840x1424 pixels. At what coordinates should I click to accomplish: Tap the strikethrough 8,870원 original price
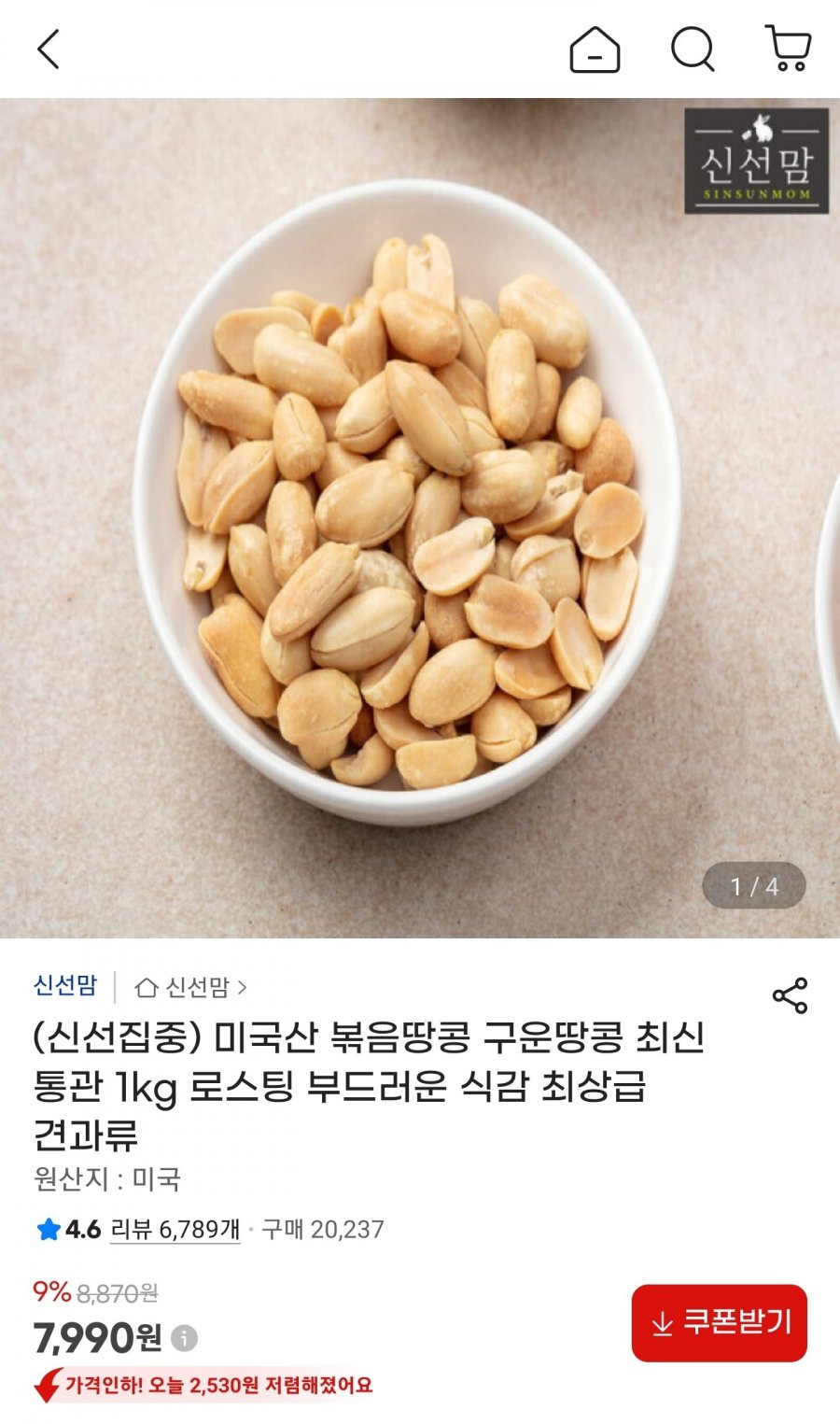coord(116,1294)
